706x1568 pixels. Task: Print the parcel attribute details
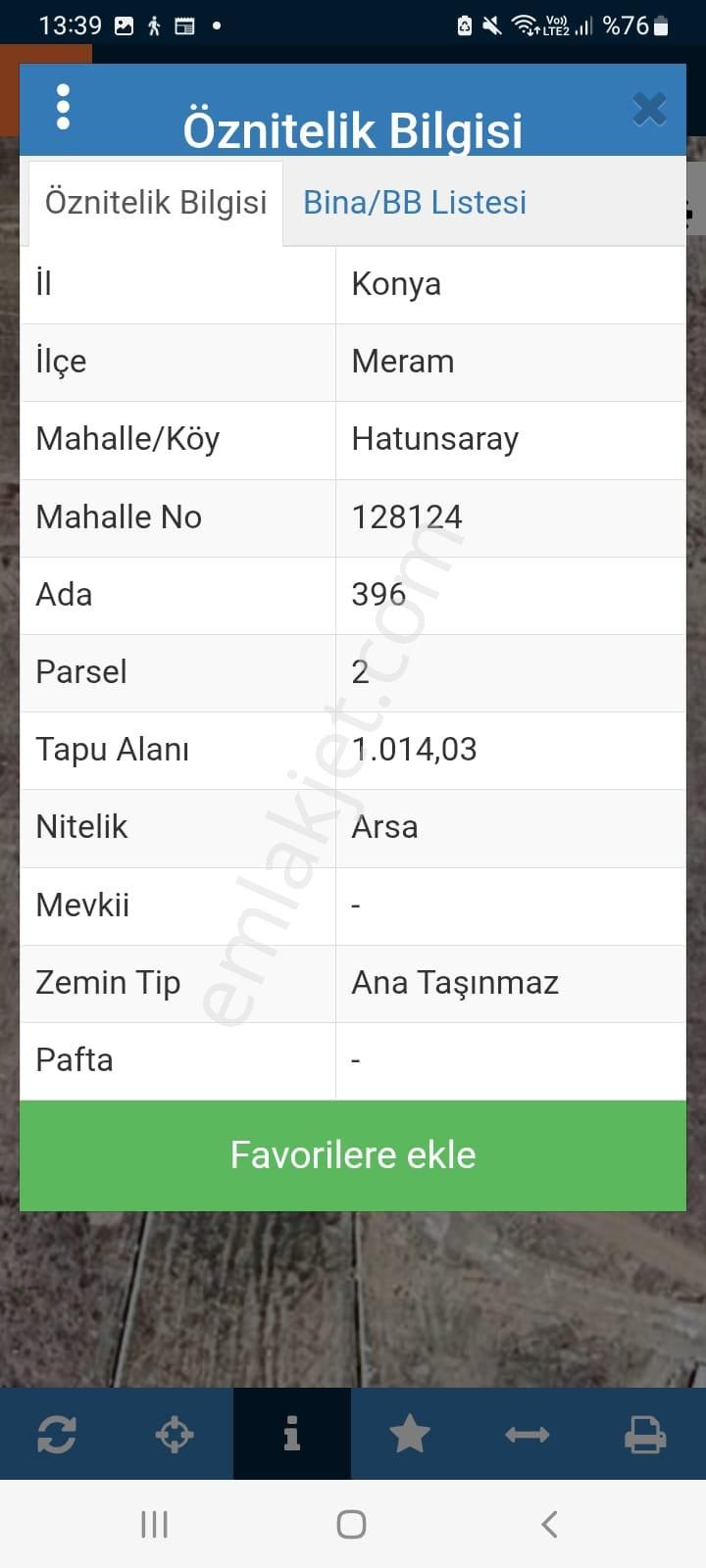click(x=645, y=1434)
